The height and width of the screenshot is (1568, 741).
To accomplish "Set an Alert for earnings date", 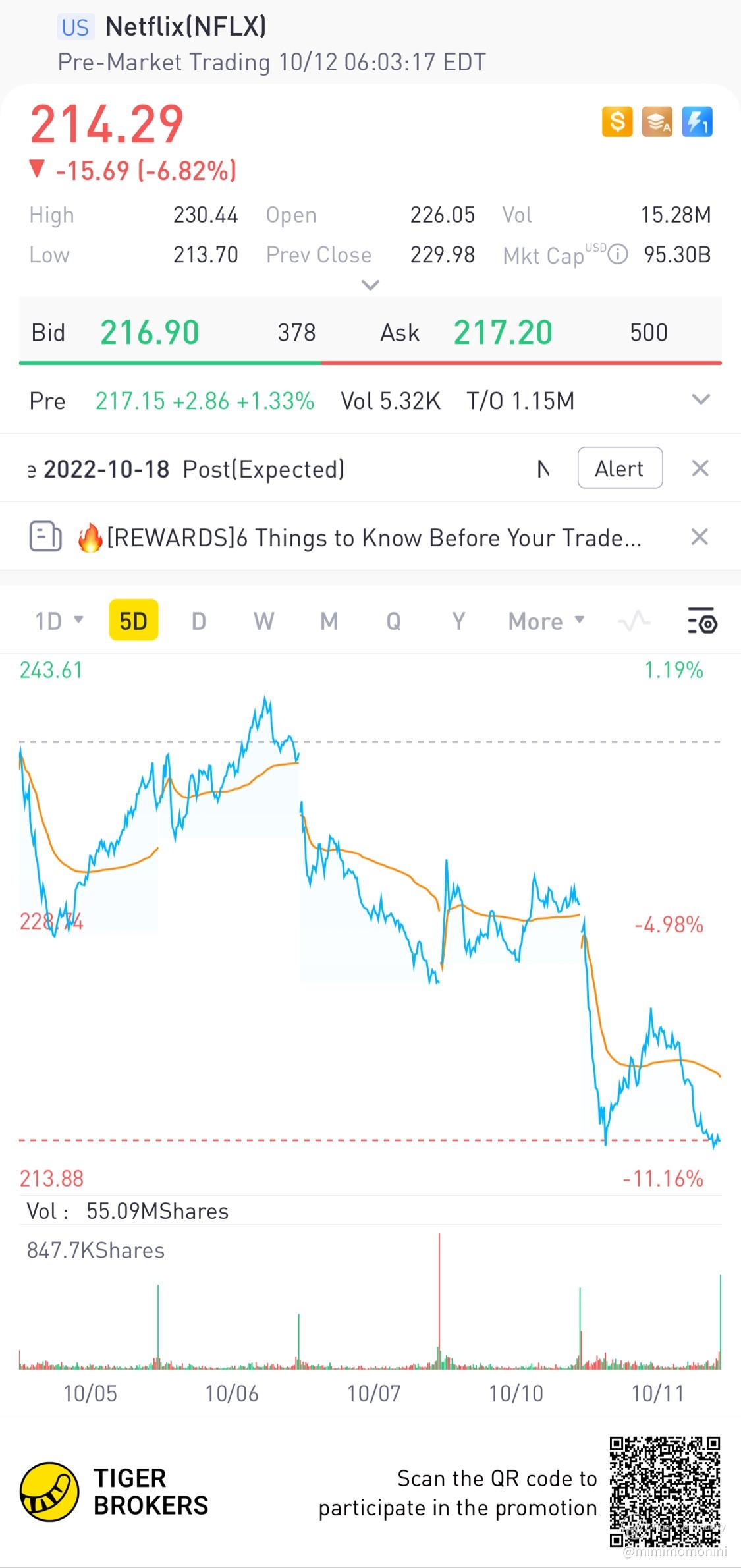I will tap(620, 468).
